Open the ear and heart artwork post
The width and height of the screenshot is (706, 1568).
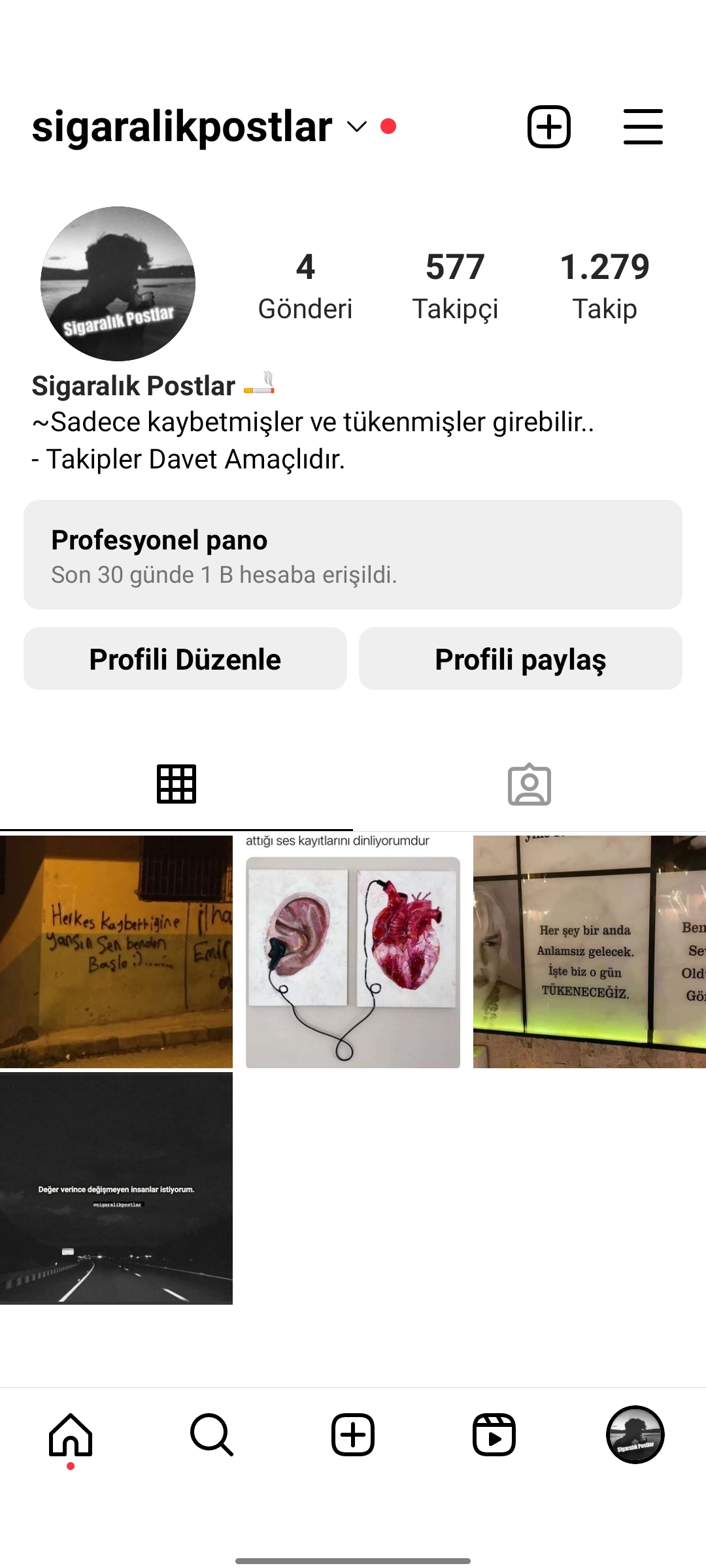tap(353, 951)
